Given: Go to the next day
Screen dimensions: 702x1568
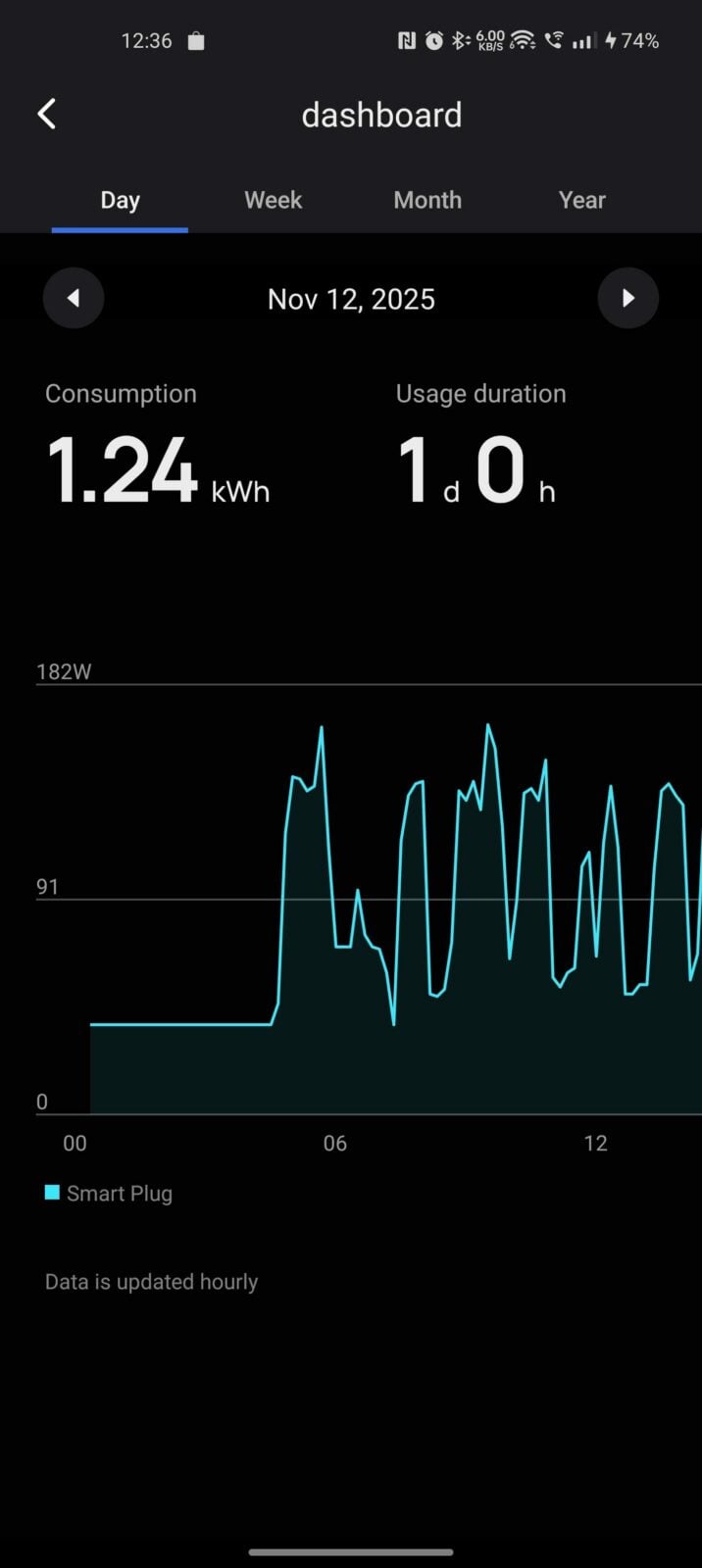Looking at the screenshot, I should pyautogui.click(x=627, y=298).
